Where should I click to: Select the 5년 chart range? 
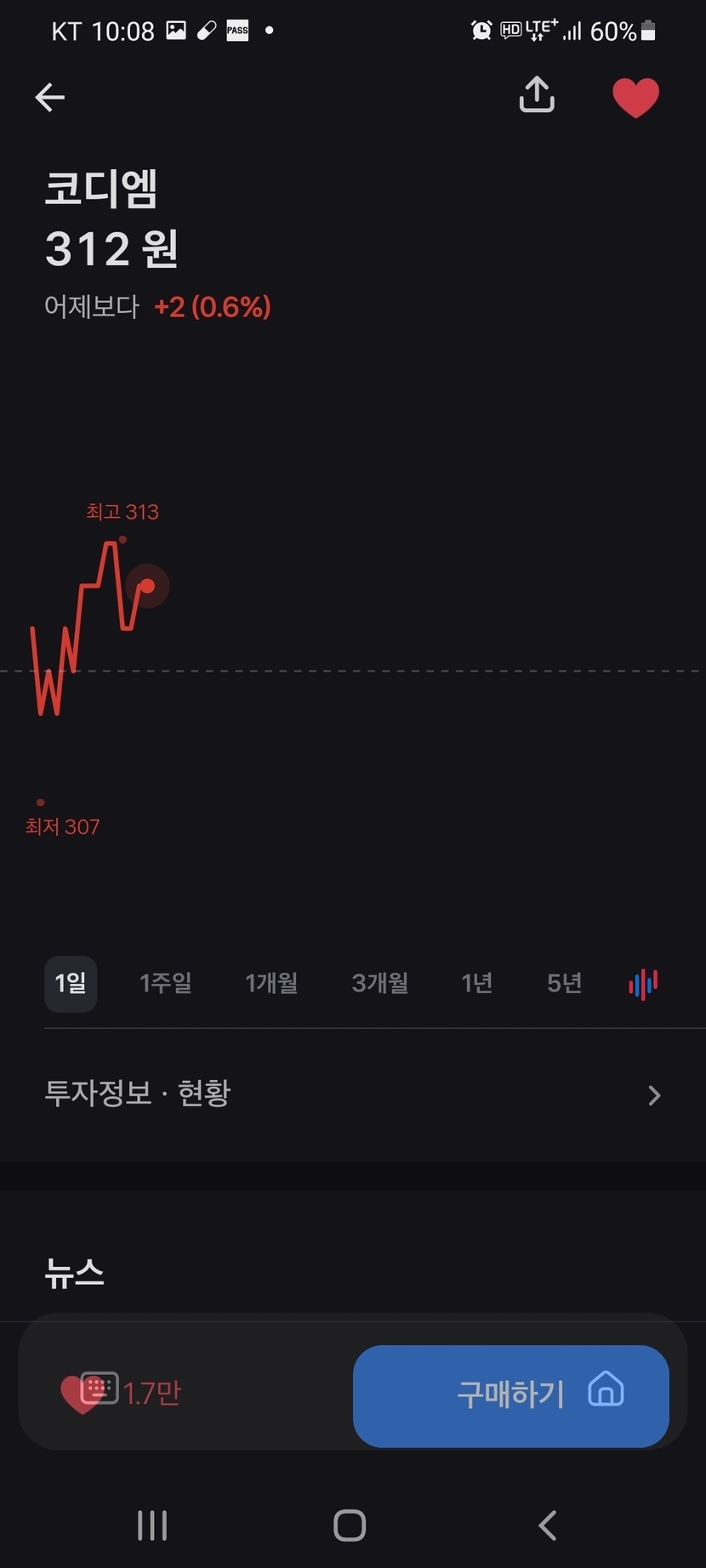pos(564,984)
